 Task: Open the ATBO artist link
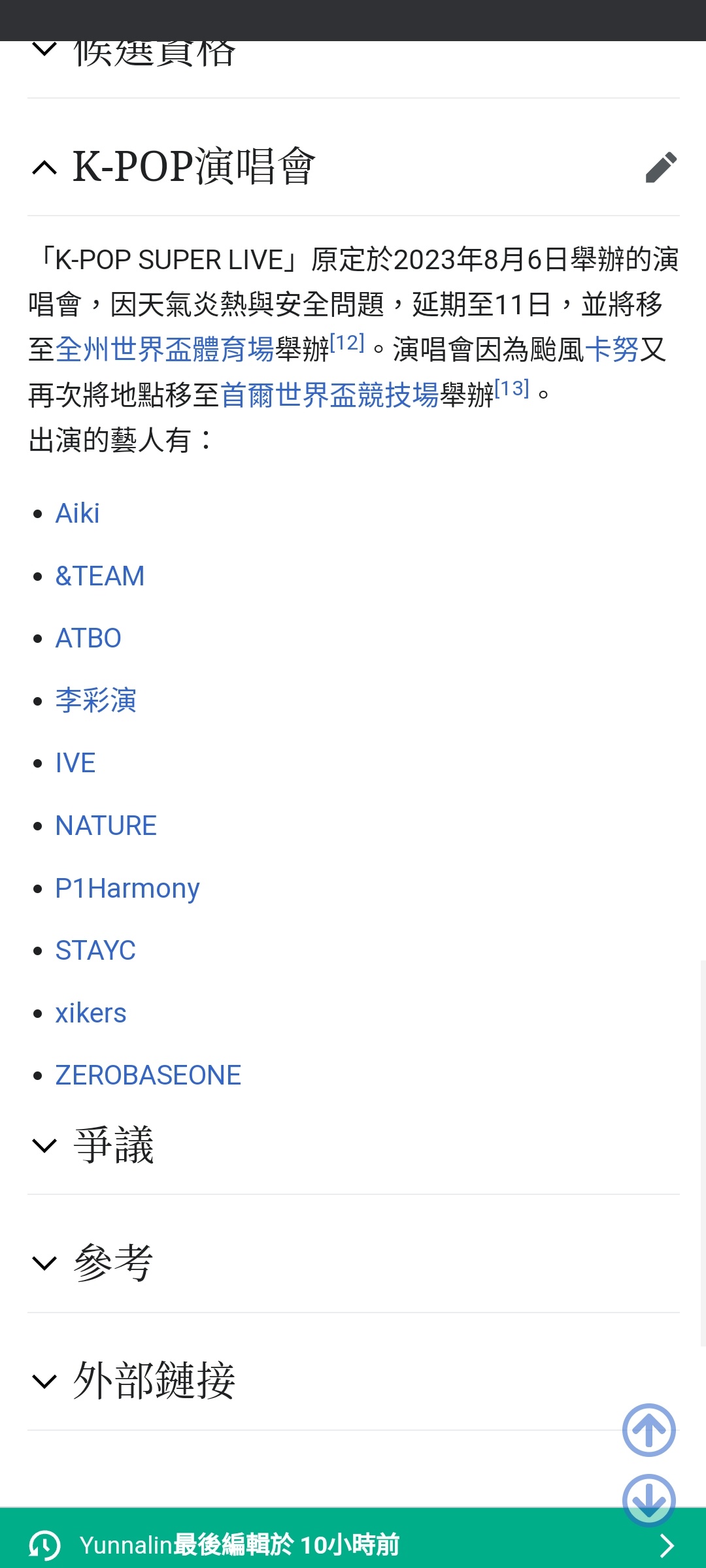coord(88,638)
